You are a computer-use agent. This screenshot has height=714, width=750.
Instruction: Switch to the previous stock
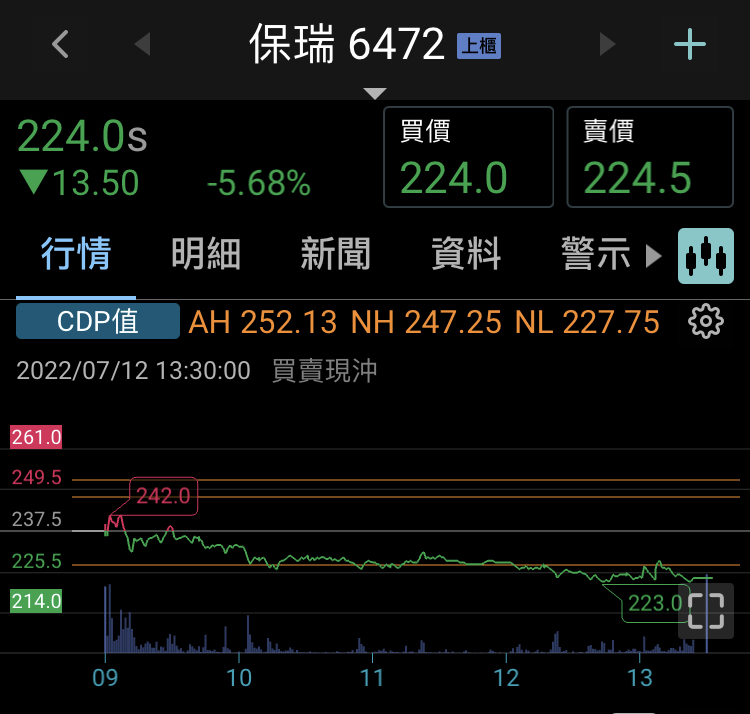(x=142, y=44)
